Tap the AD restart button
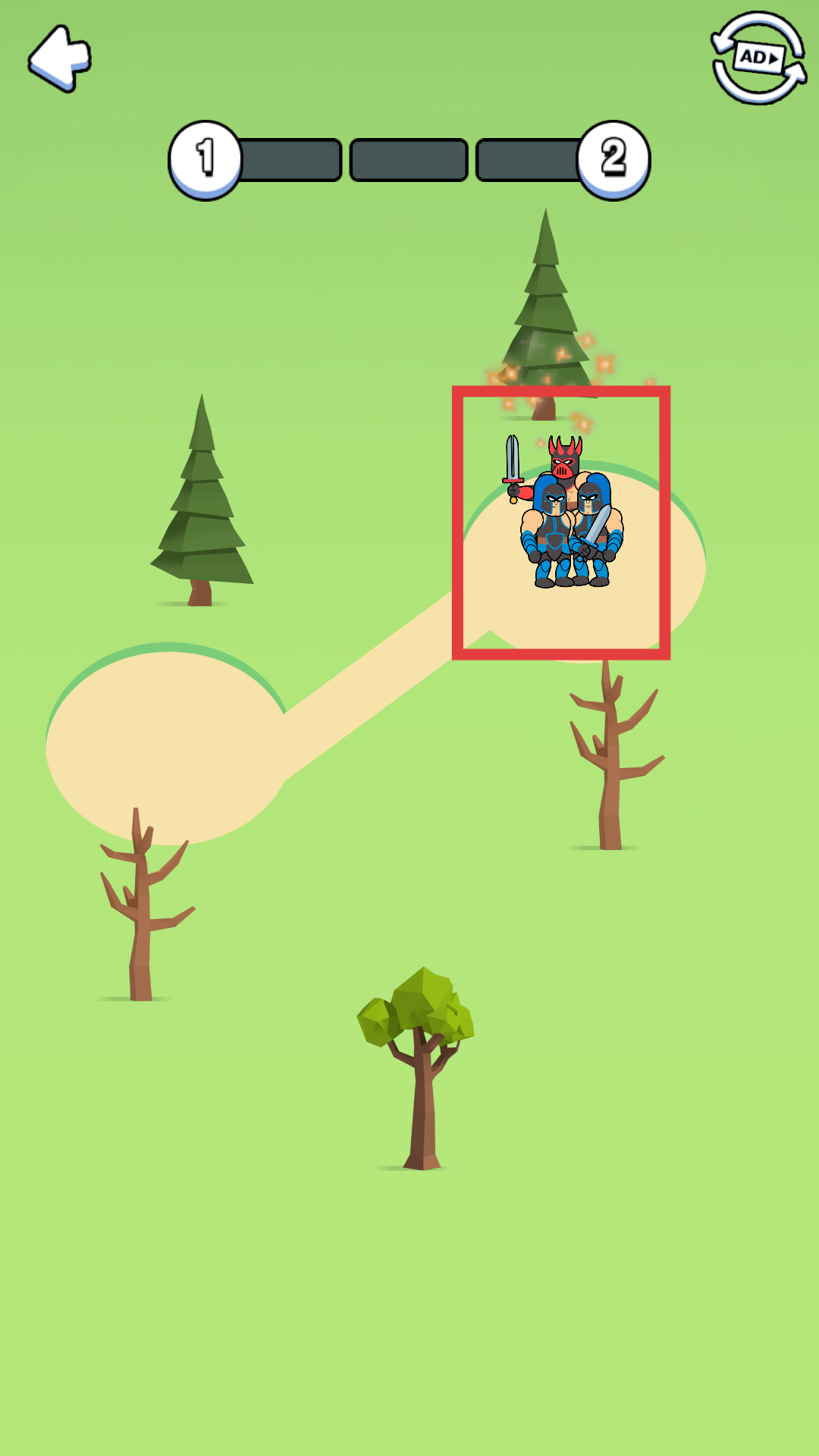The image size is (819, 1456). 758,58
